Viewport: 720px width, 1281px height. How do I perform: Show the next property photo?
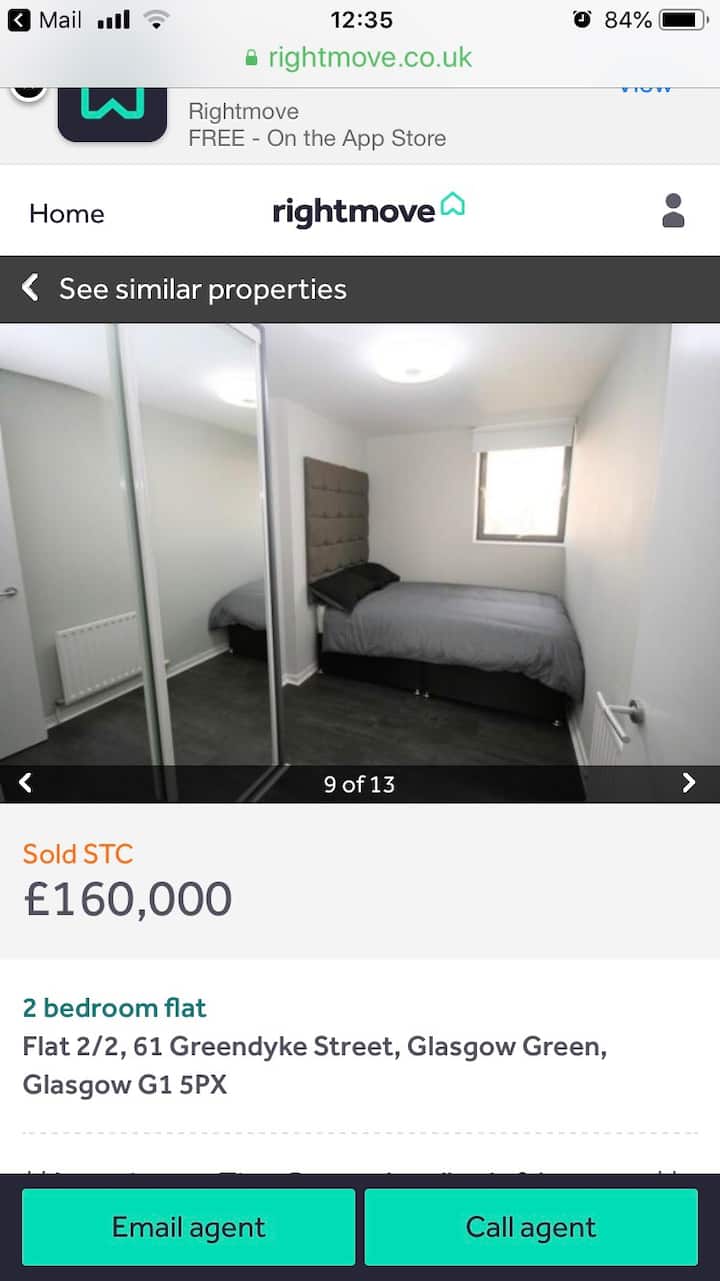click(x=689, y=783)
